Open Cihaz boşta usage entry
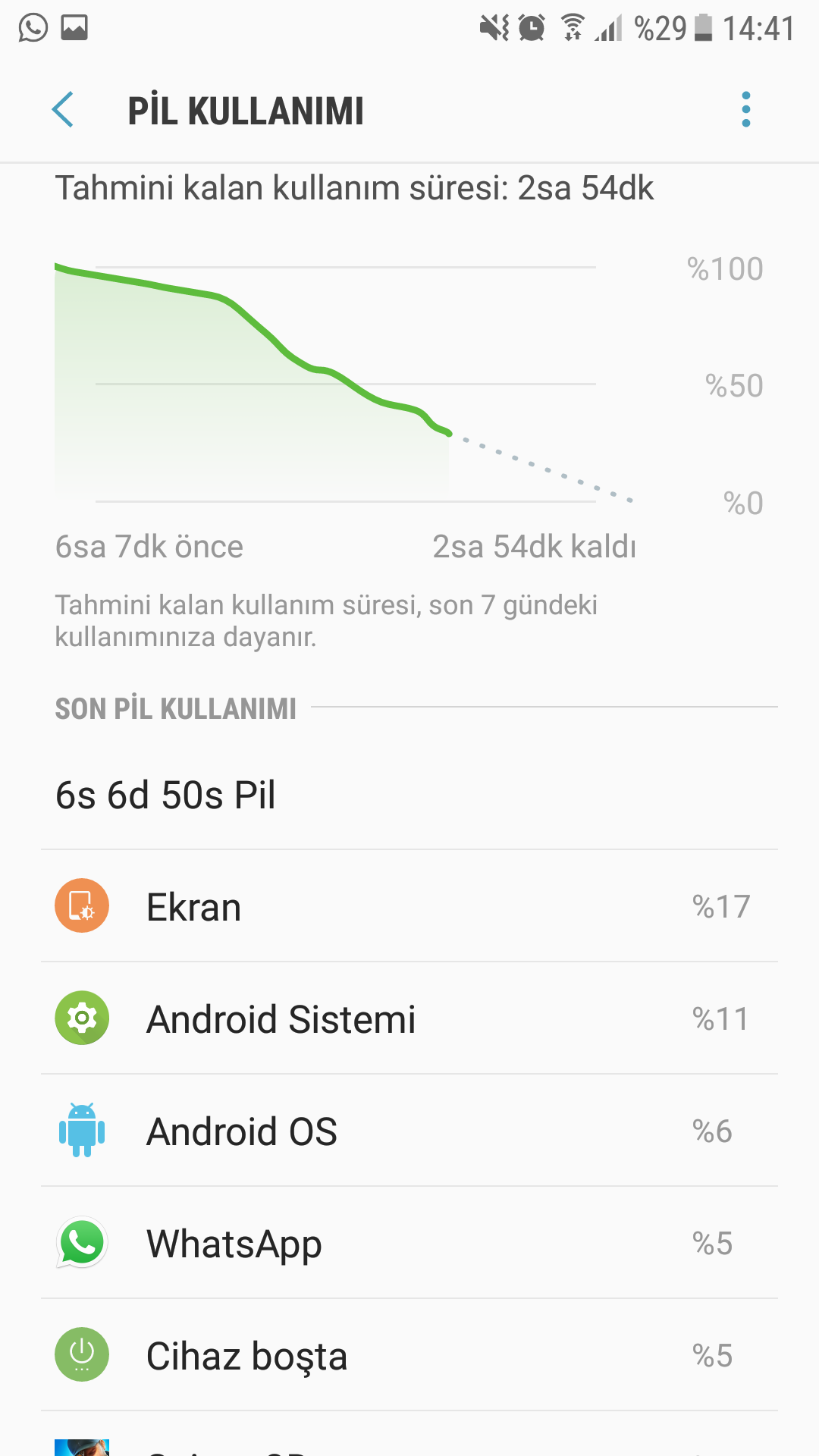Viewport: 819px width, 1456px height. (x=409, y=1355)
